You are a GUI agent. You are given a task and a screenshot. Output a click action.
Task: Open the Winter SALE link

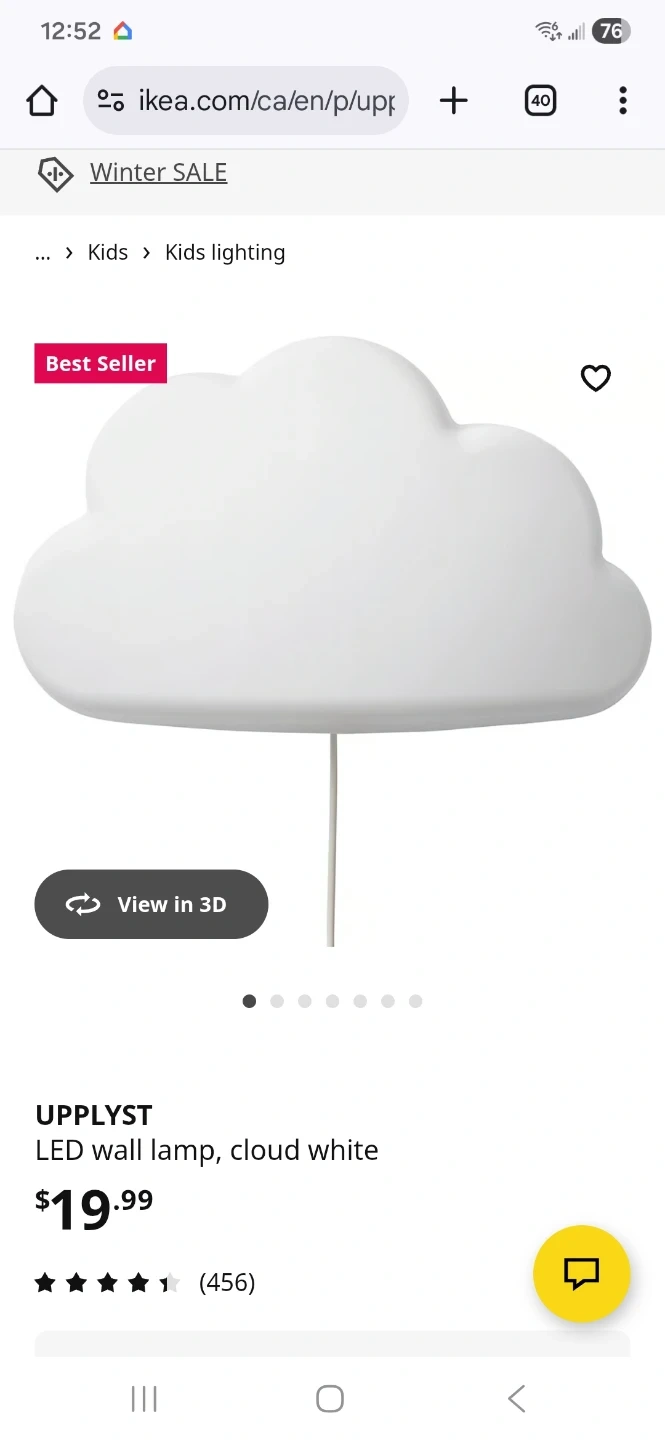coord(158,173)
